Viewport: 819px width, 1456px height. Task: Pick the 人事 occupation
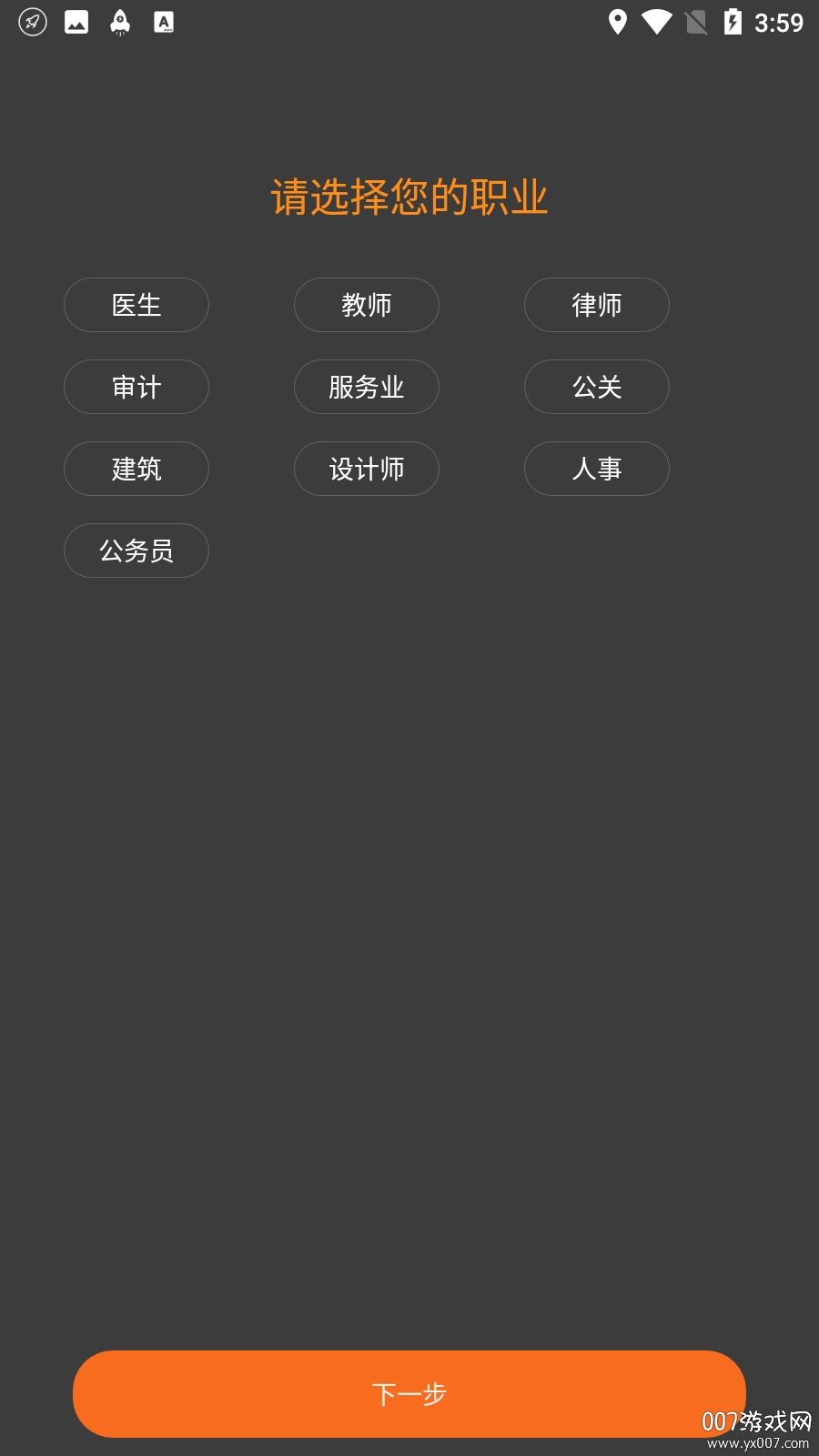pyautogui.click(x=597, y=469)
